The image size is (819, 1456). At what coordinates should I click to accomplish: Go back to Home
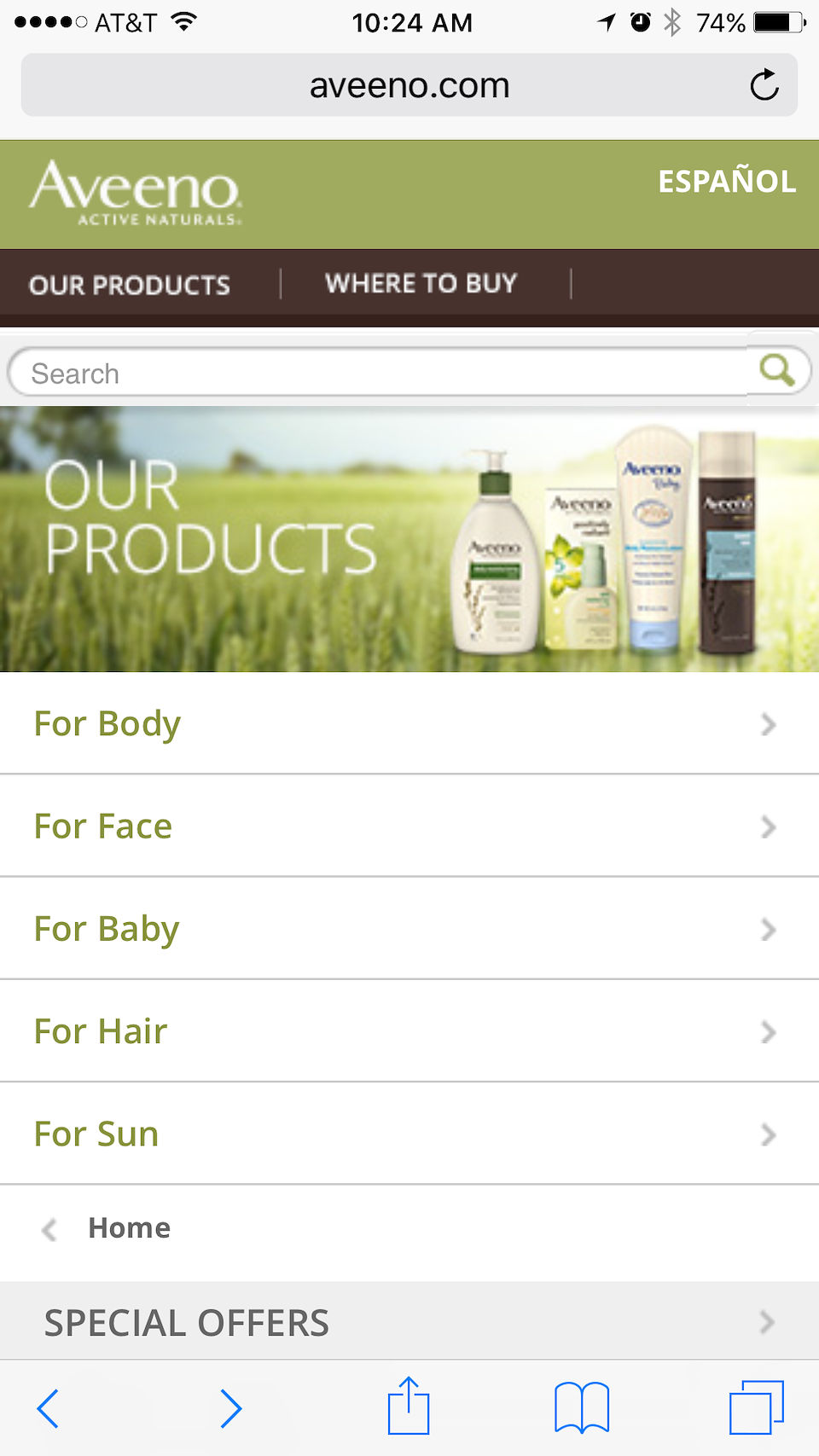[128, 1228]
